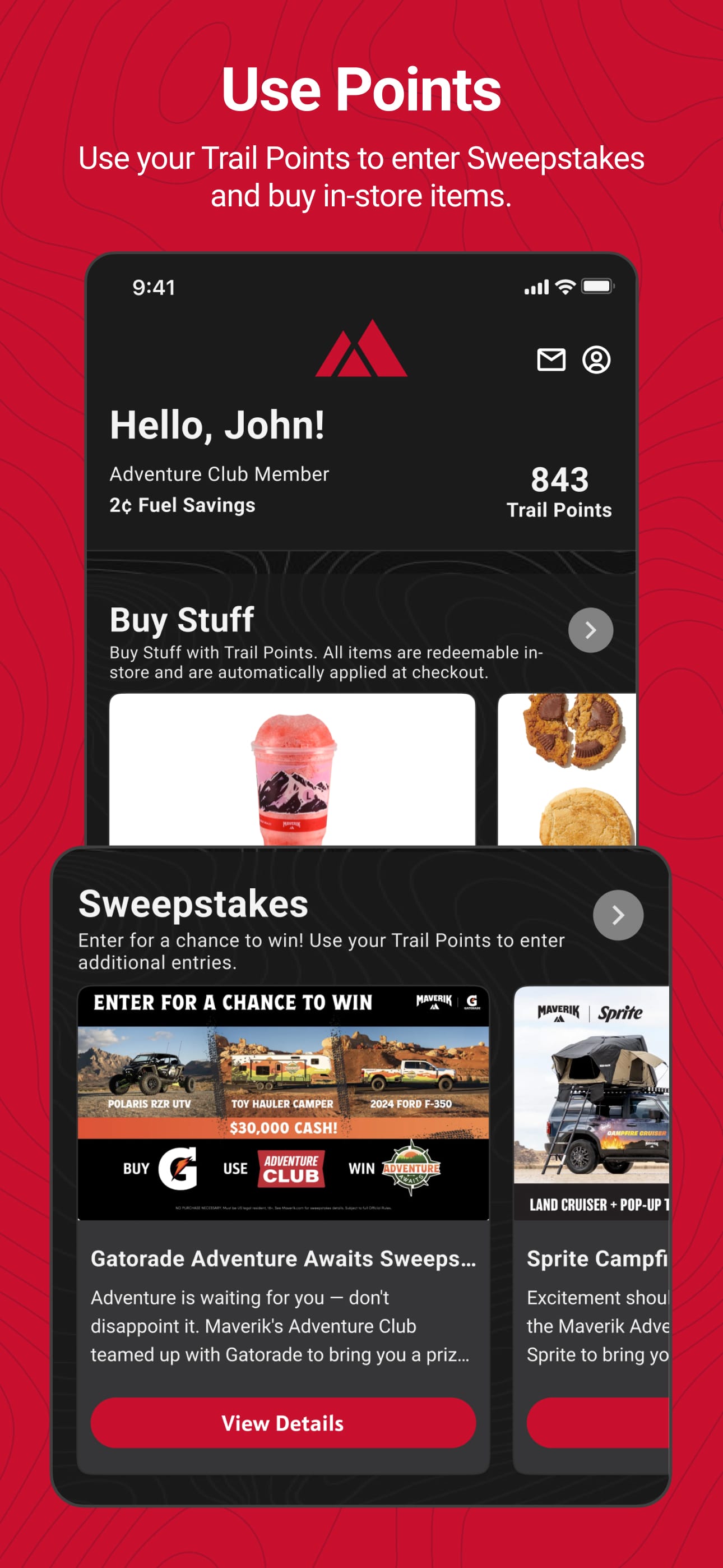Screen dimensions: 723x1568
Task: Open the Buy Stuff section chevron
Action: (x=590, y=630)
